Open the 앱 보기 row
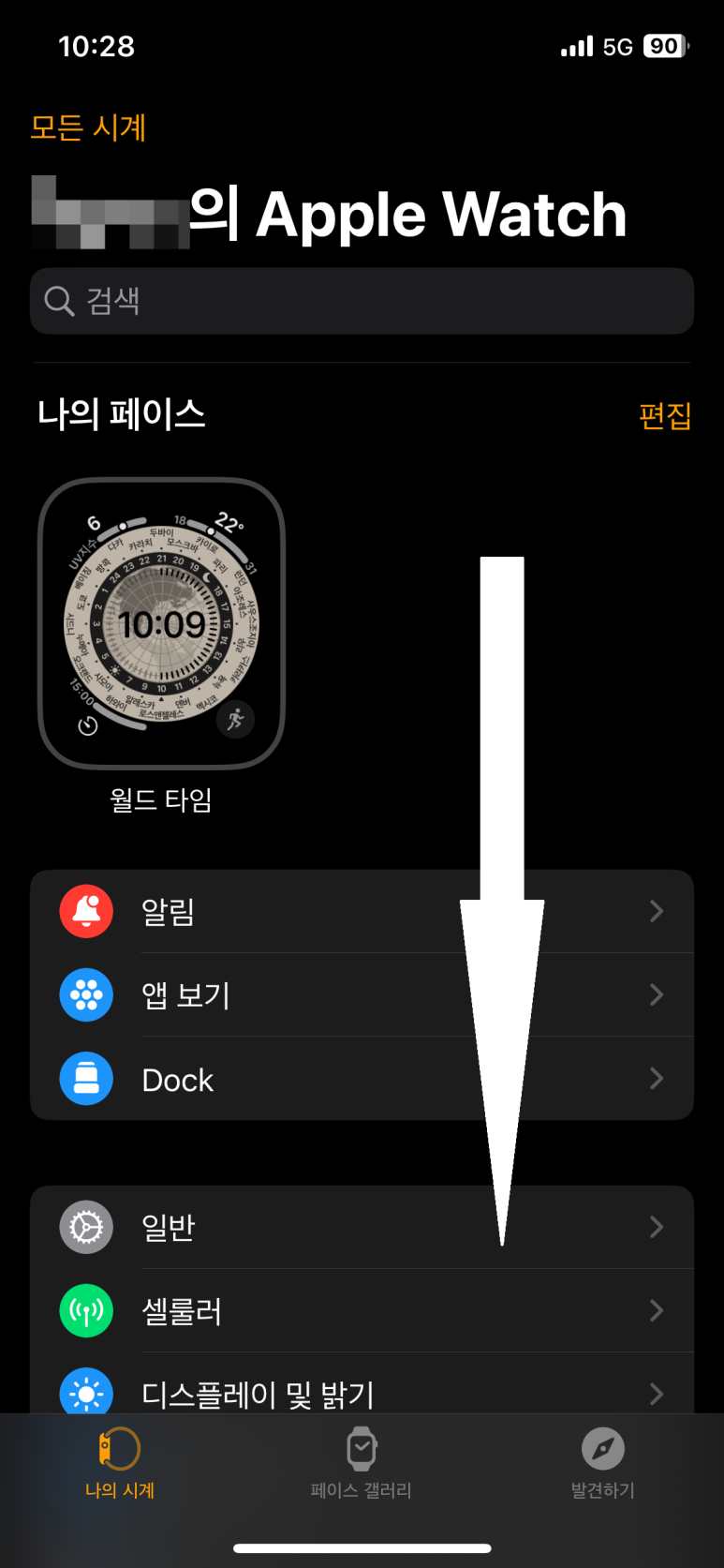 362,994
